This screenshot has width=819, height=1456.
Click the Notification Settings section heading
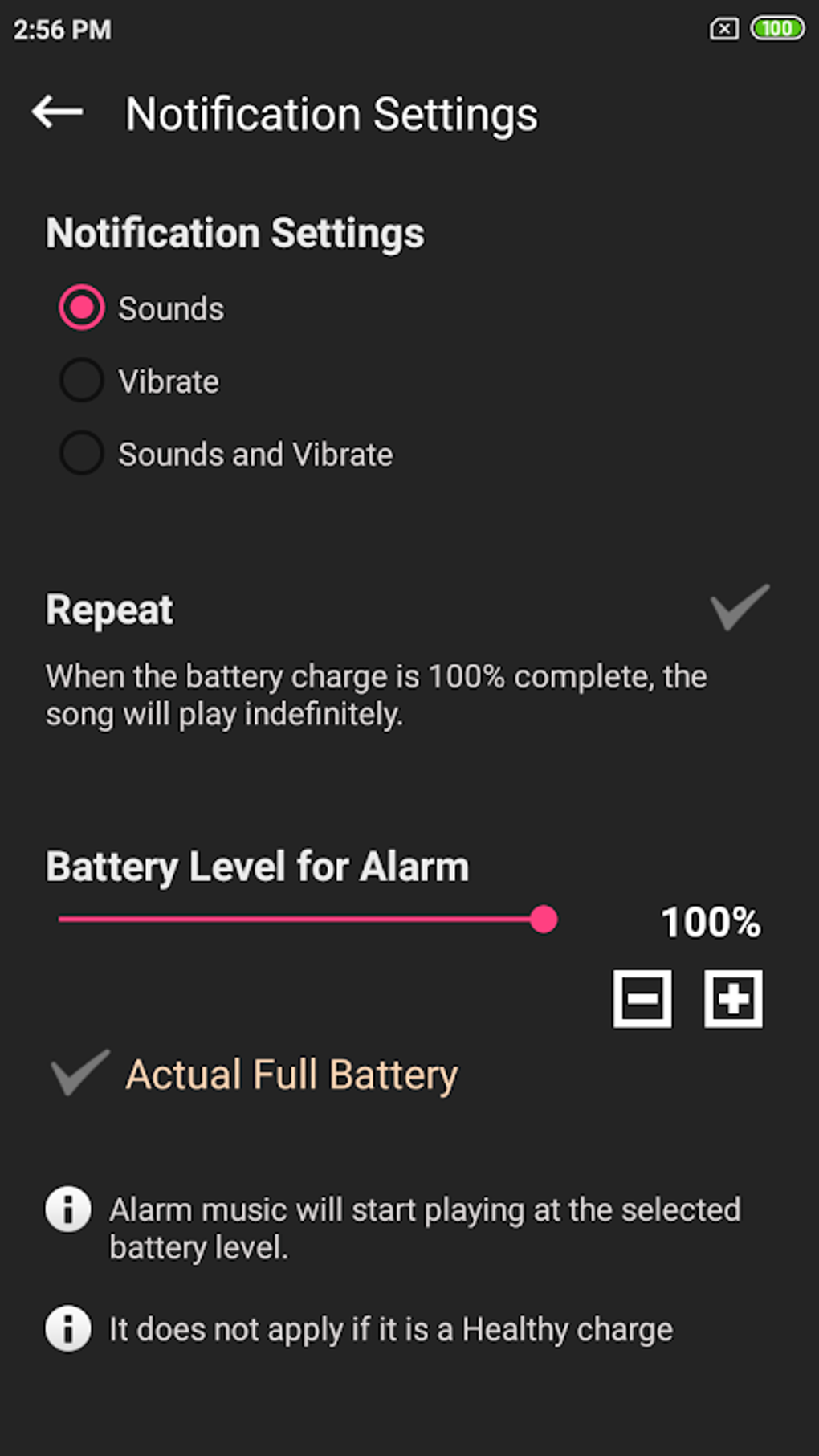(236, 233)
